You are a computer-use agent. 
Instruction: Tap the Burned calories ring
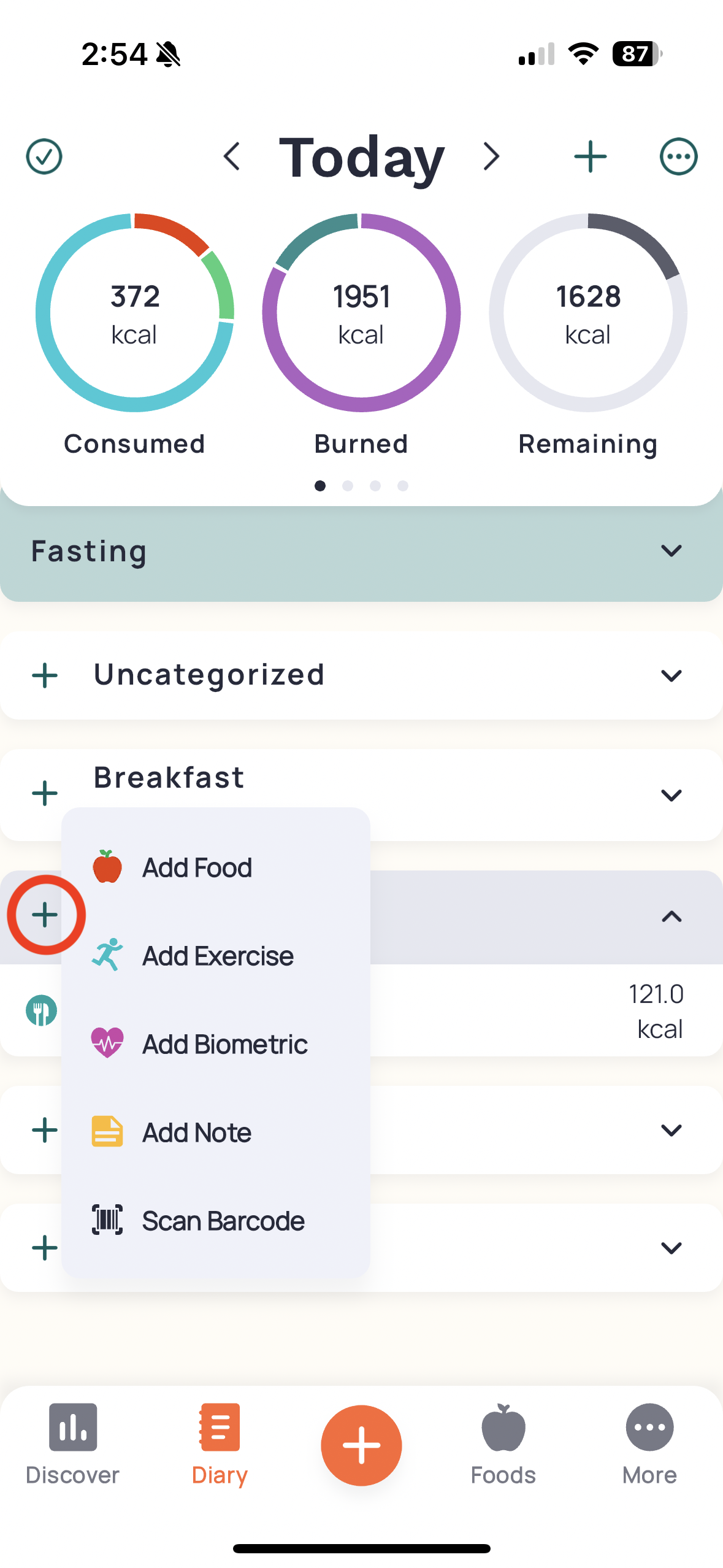point(361,313)
